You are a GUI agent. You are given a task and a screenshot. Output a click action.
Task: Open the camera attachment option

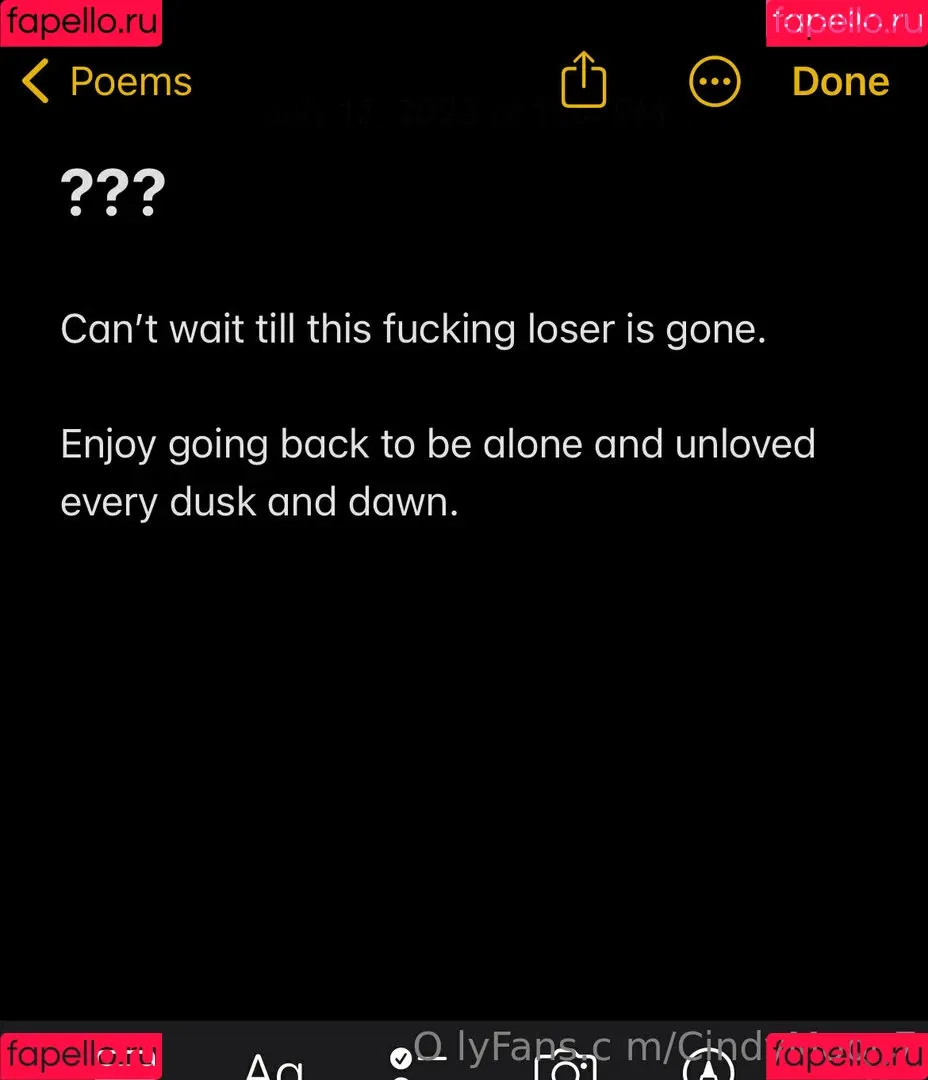click(565, 1068)
